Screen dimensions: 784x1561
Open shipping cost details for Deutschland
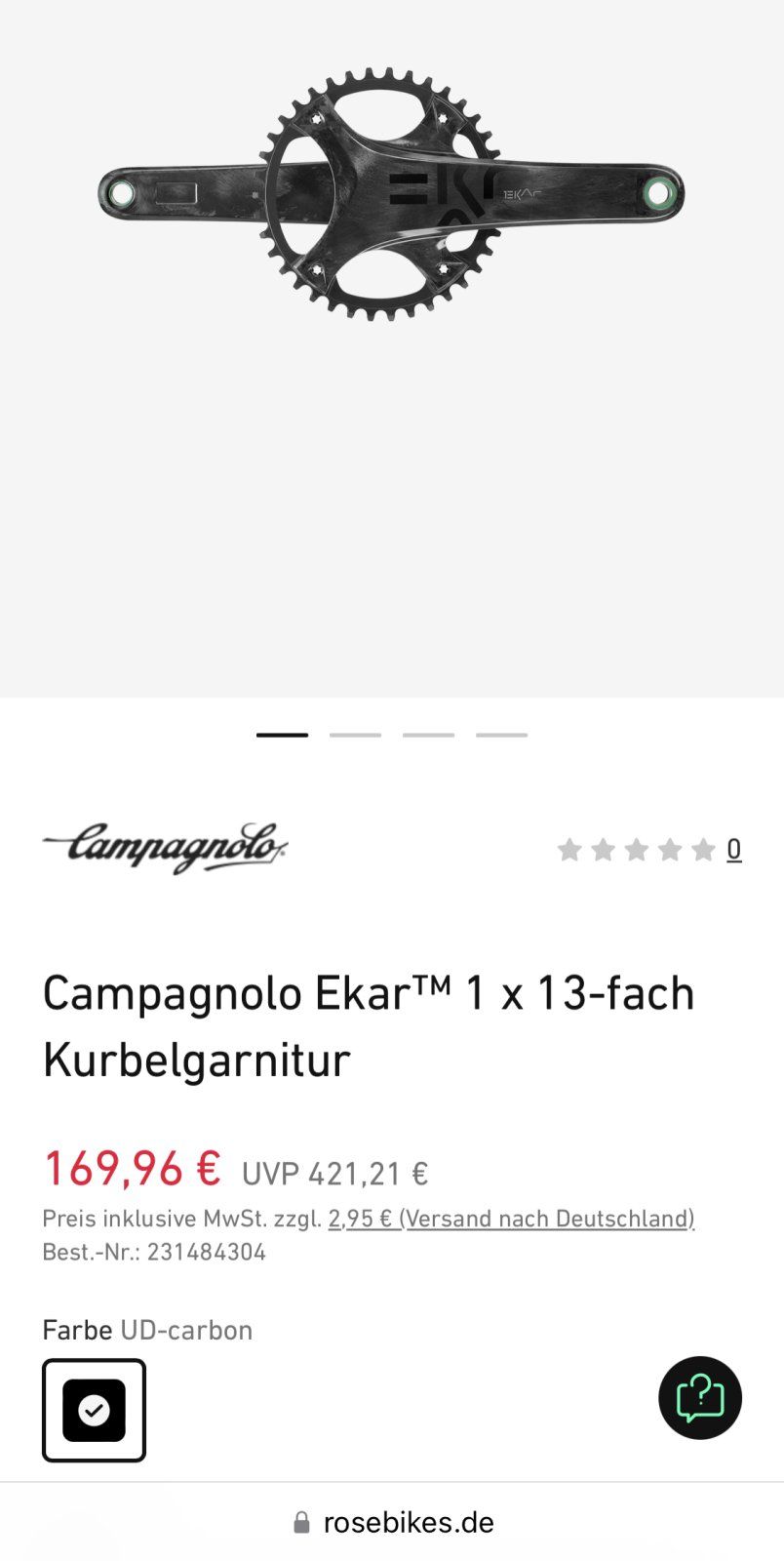click(x=511, y=1219)
